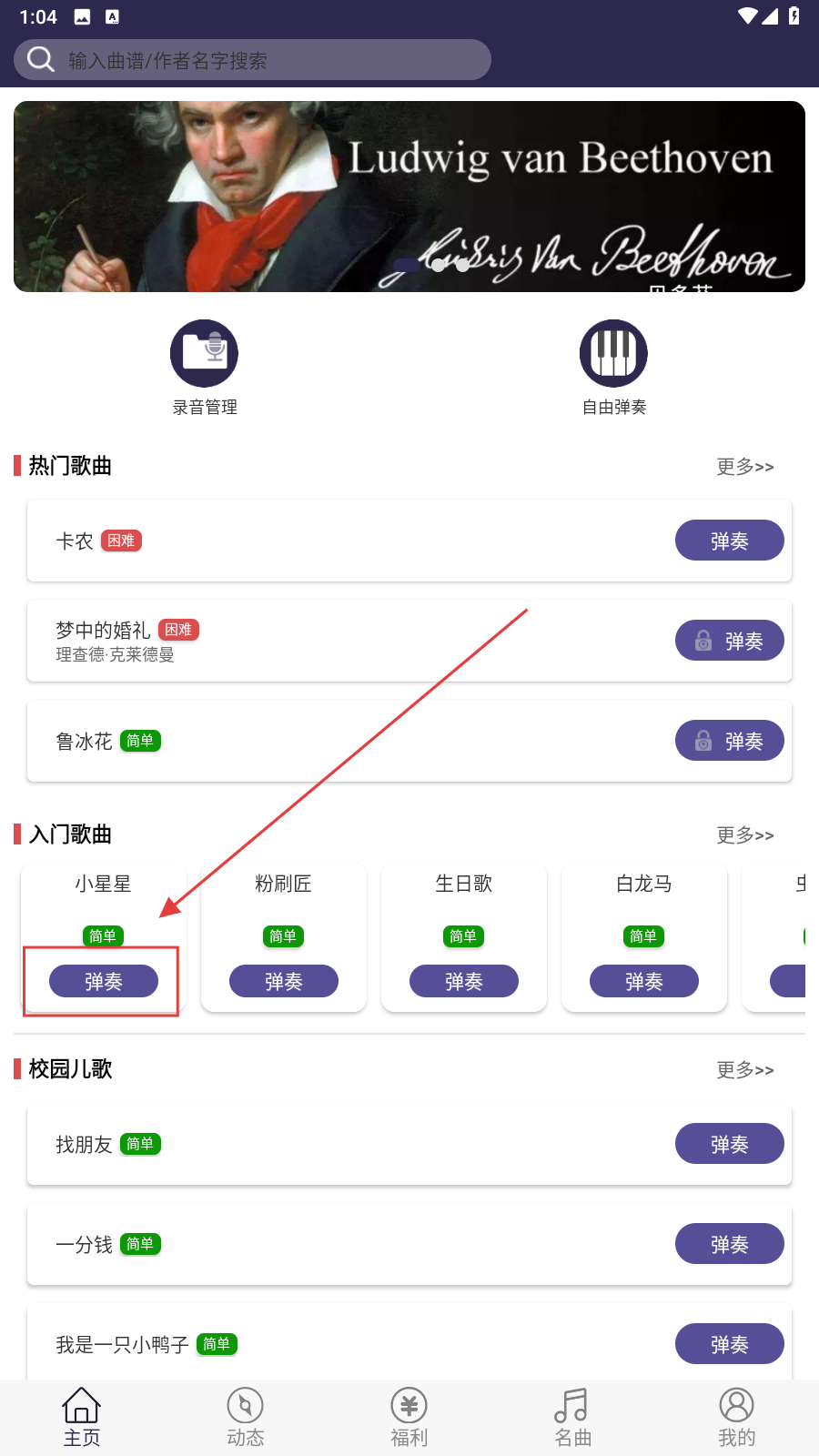
Task: Switch to the 动态 tab
Action: (246, 1418)
